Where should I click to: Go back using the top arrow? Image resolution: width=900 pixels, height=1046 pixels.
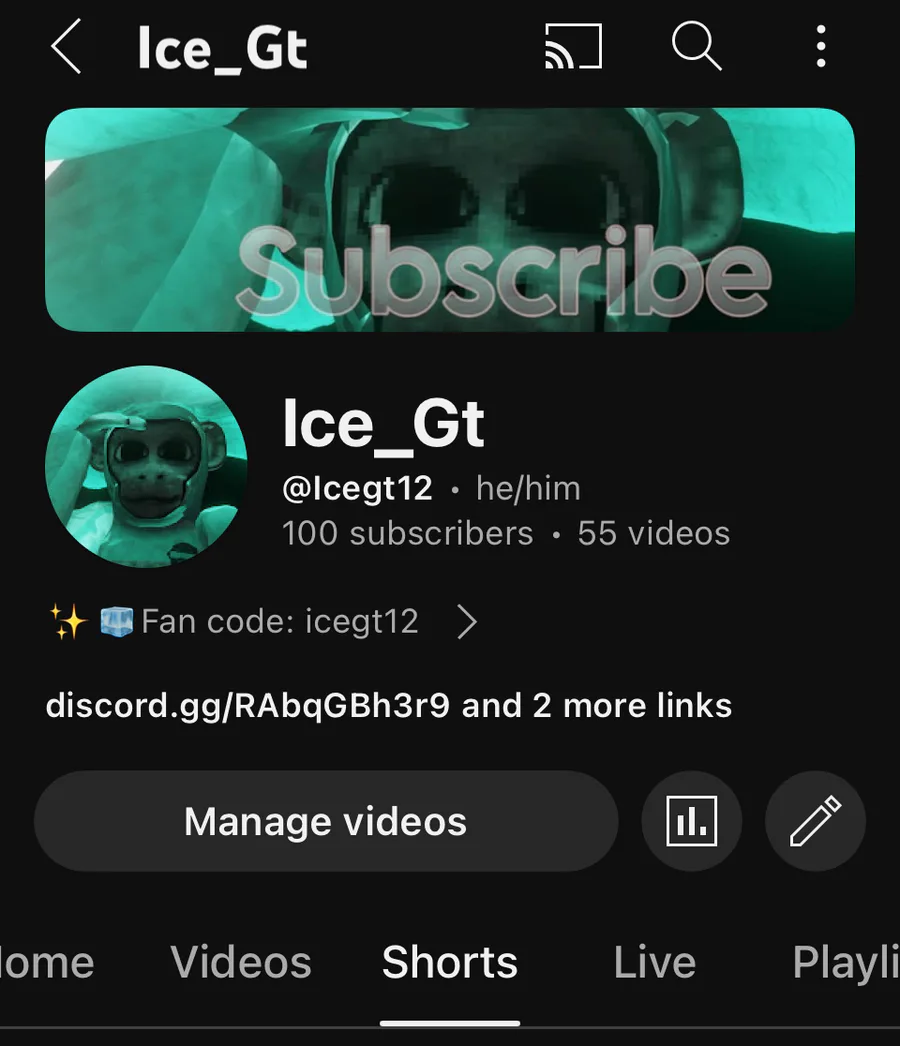66,47
